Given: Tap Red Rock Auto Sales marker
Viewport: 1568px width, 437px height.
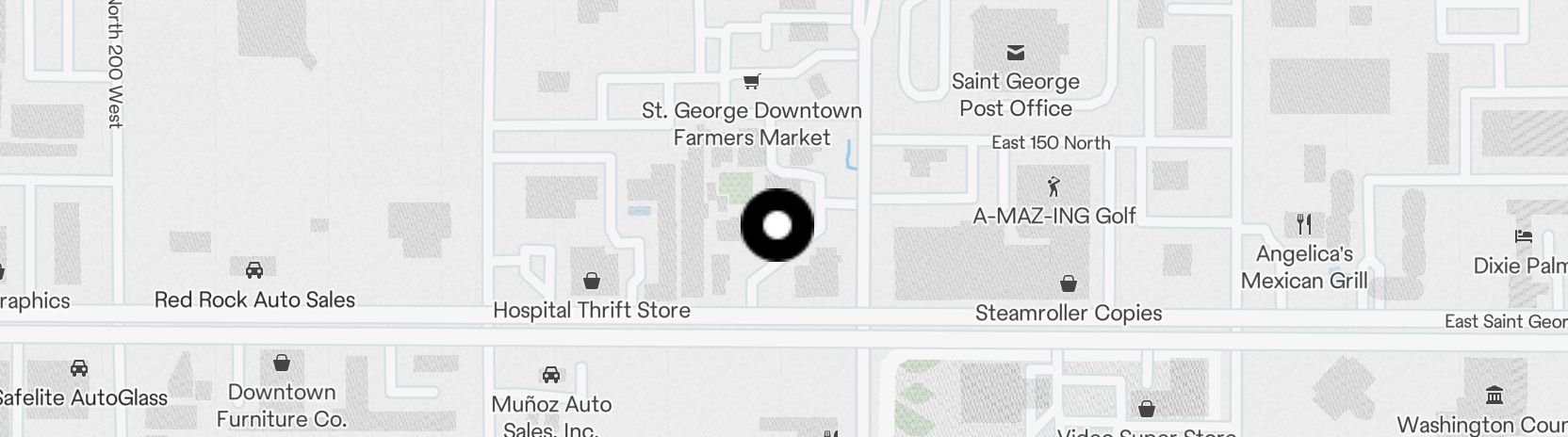Looking at the screenshot, I should (x=254, y=271).
